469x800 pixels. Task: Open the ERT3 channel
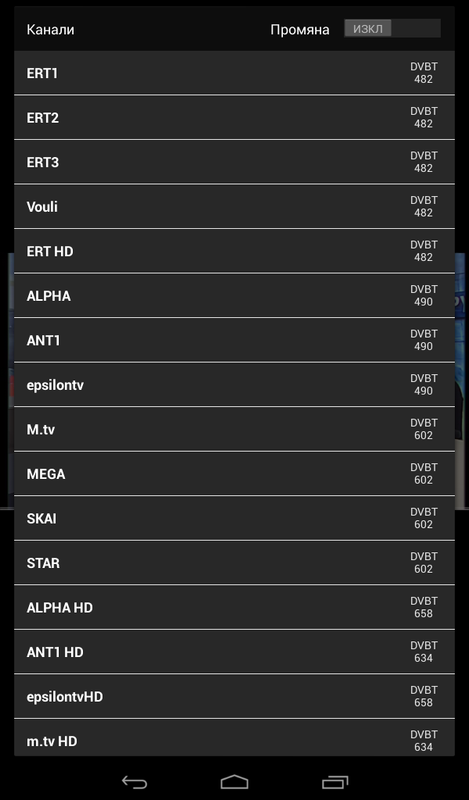(x=234, y=162)
